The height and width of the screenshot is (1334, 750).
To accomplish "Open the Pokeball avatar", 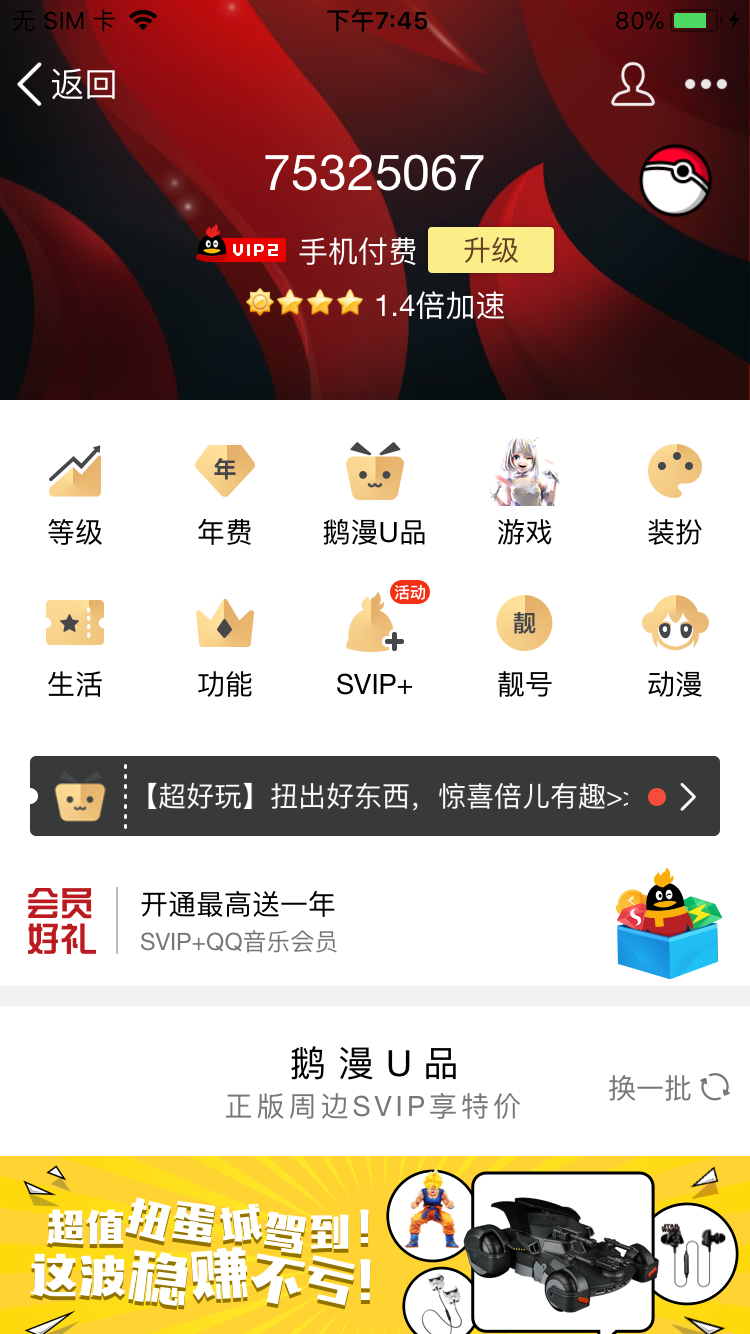I will coord(675,181).
